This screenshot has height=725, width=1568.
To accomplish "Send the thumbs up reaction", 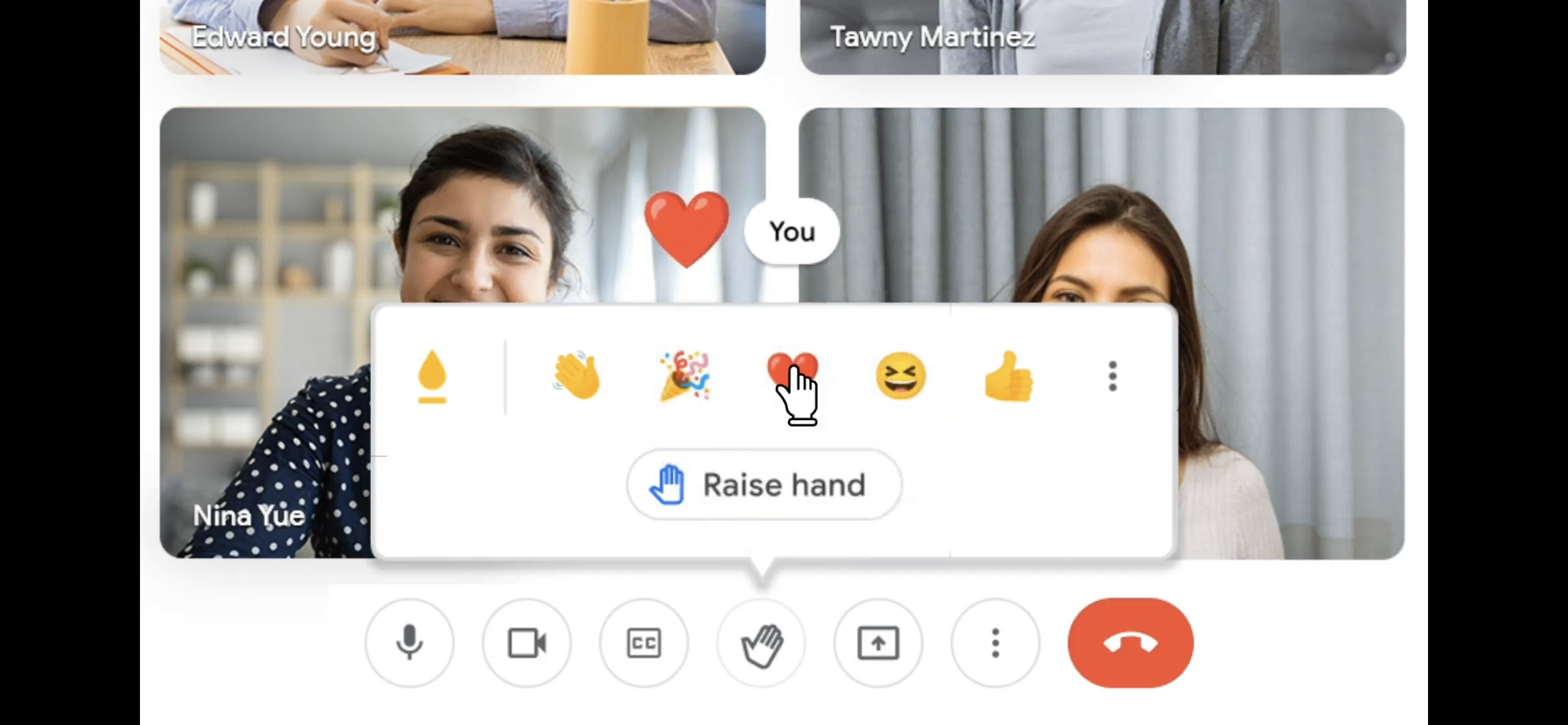I will coord(1008,376).
